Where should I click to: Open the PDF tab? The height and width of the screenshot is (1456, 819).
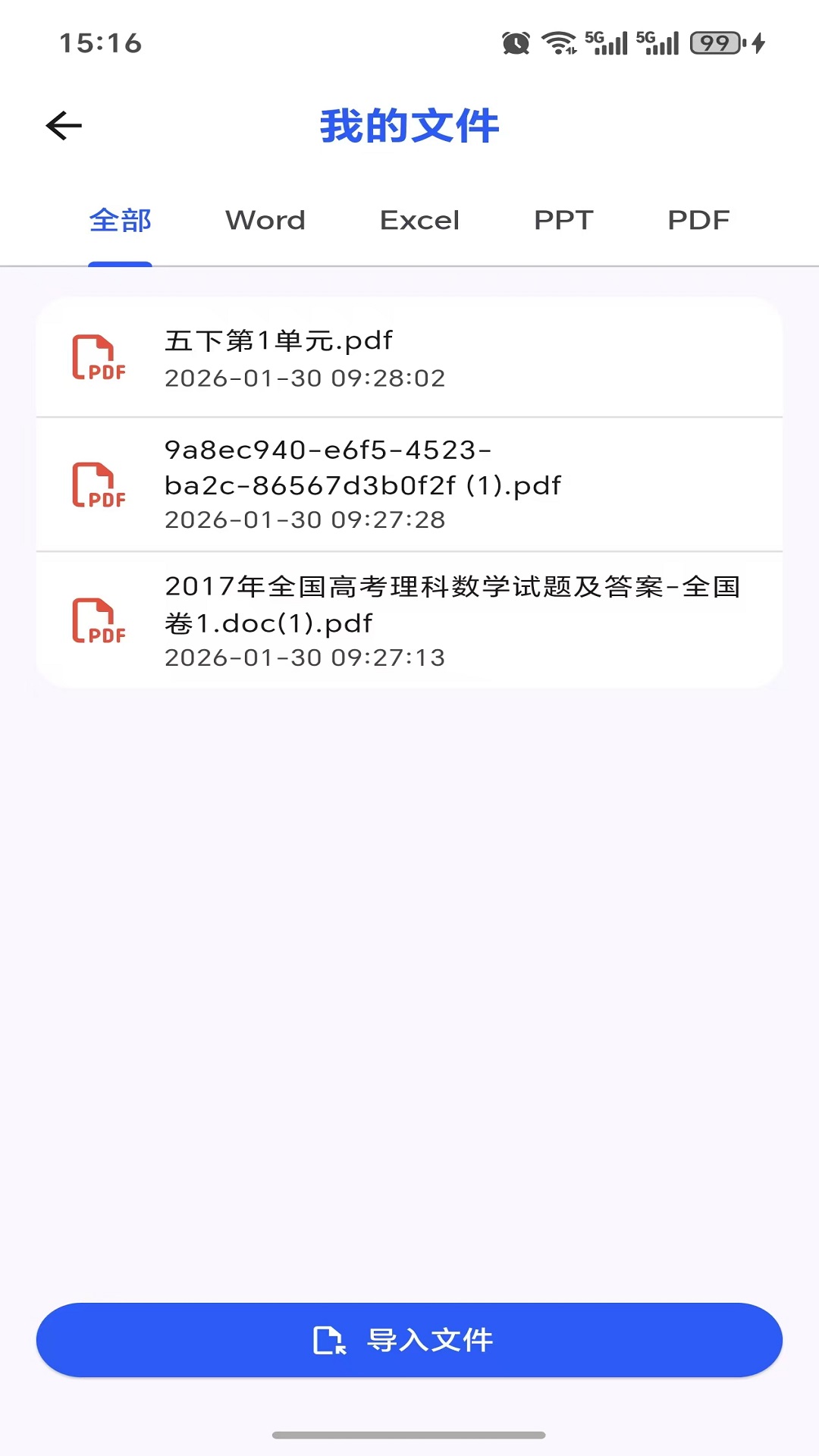coord(698,220)
